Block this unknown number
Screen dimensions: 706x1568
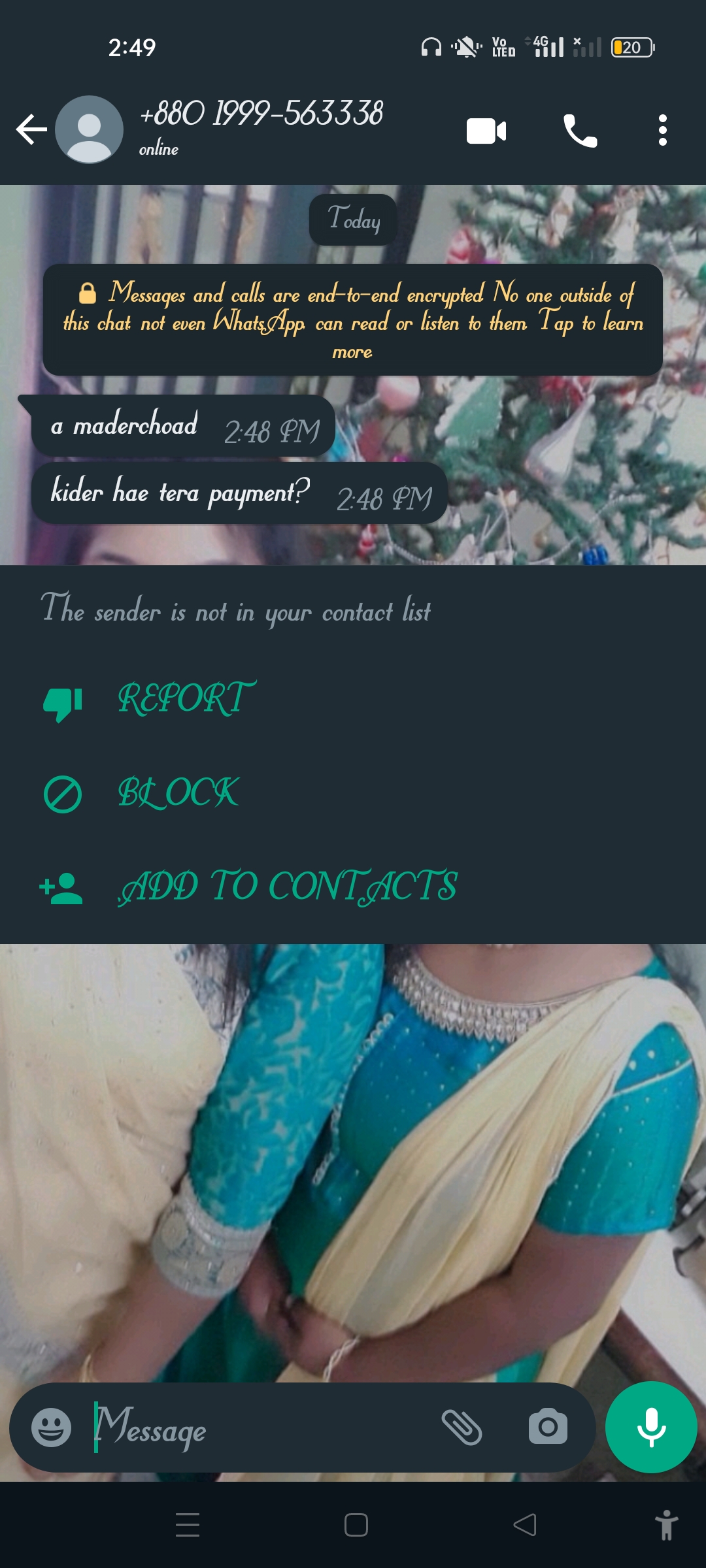(178, 793)
